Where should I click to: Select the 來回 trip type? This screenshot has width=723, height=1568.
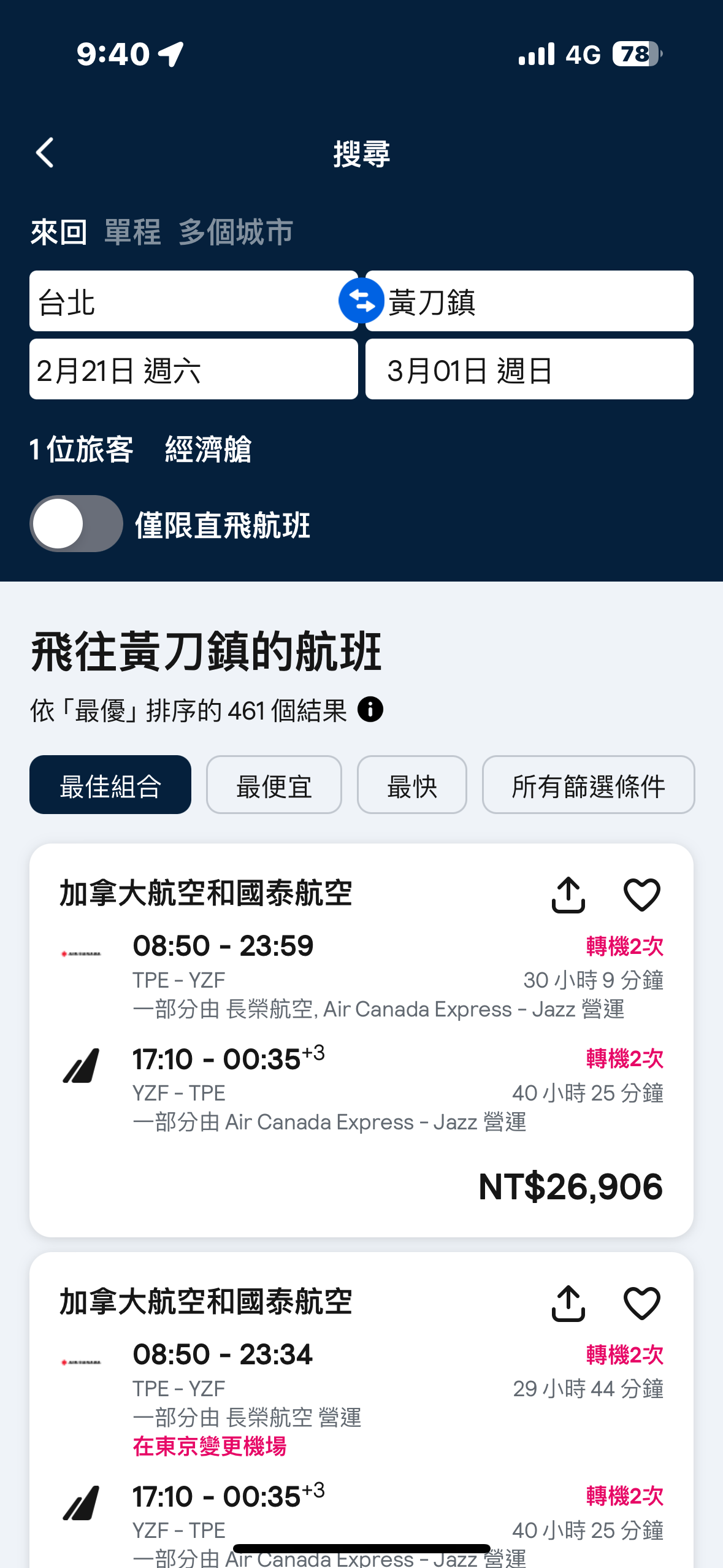tap(59, 233)
